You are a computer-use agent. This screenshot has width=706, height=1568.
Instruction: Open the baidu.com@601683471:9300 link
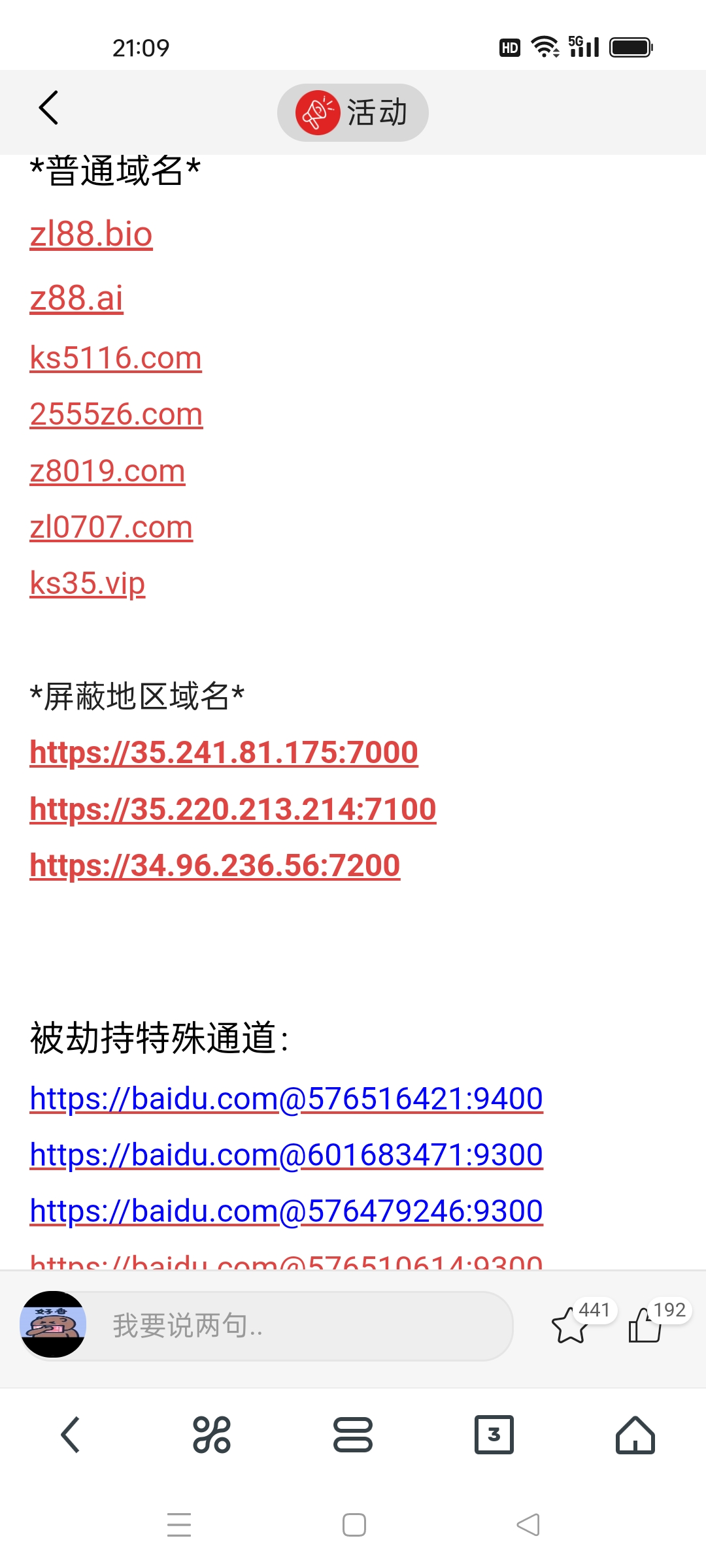click(x=286, y=1154)
